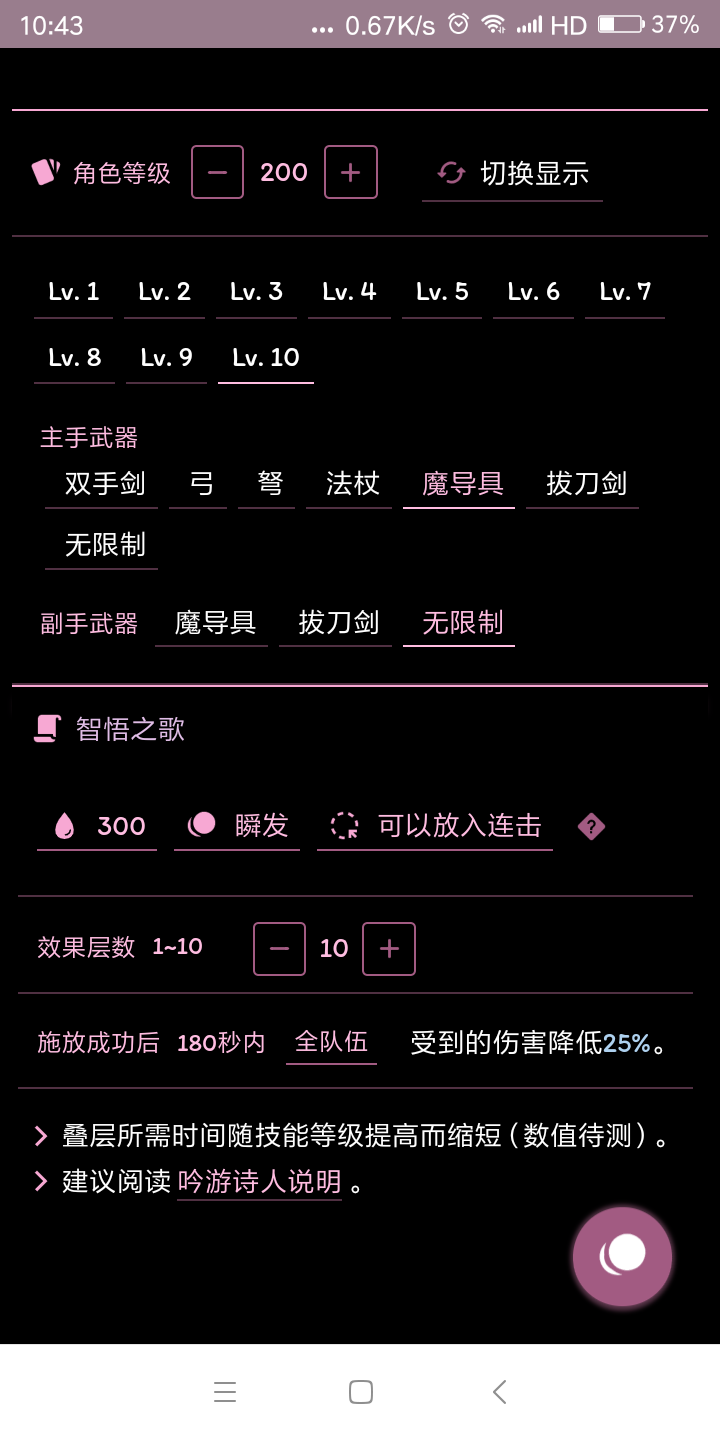Select the Lv. 10 skill level tab
Image resolution: width=720 pixels, height=1440 pixels.
[265, 357]
